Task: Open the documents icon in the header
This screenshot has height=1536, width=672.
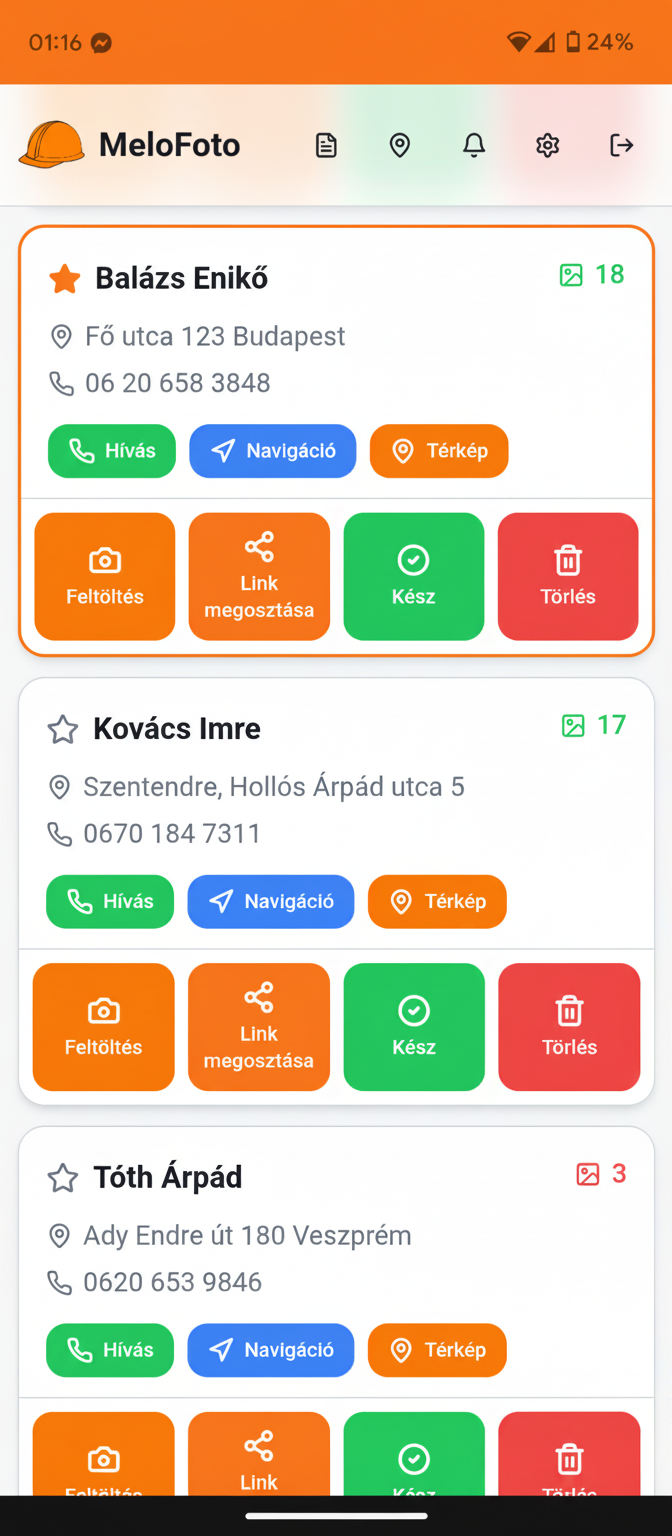Action: tap(326, 146)
